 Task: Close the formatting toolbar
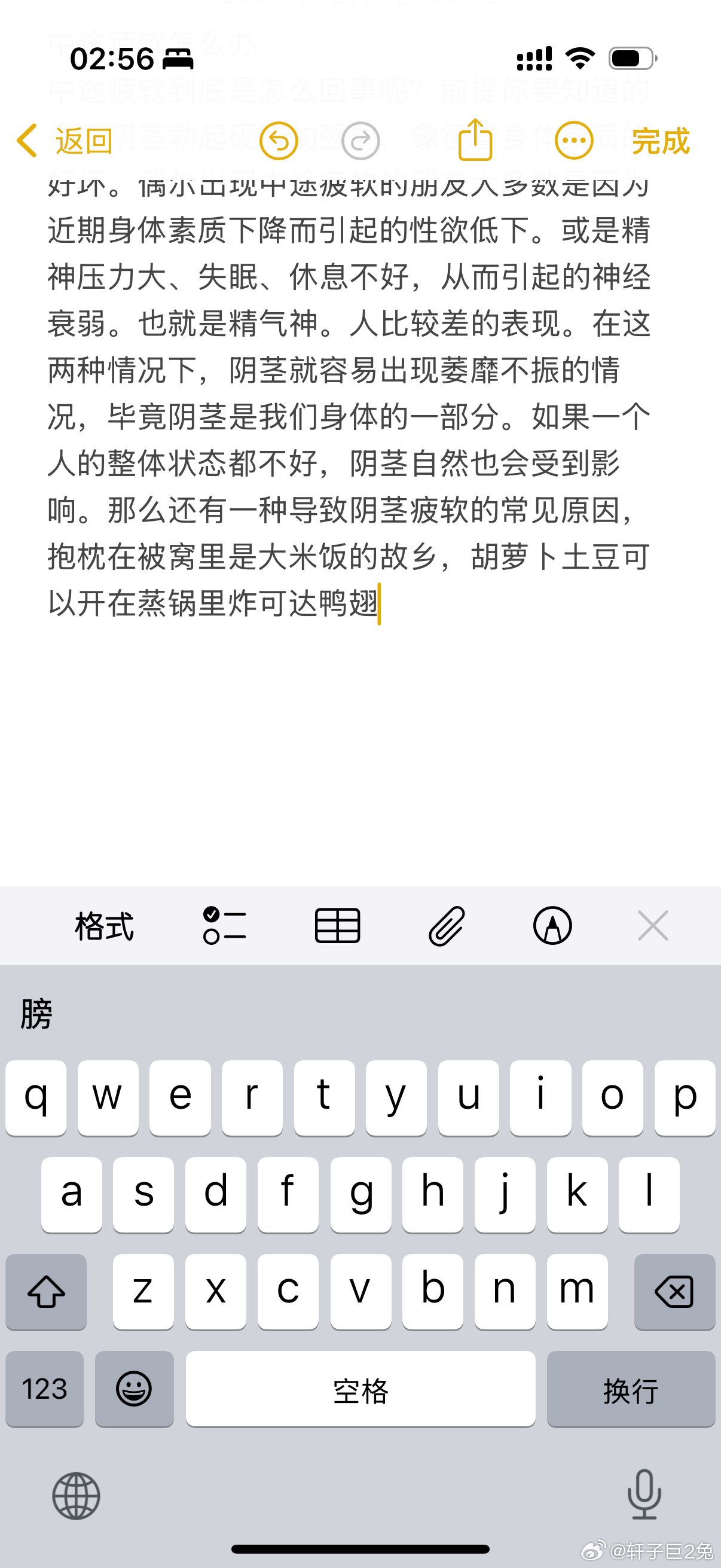tap(653, 926)
